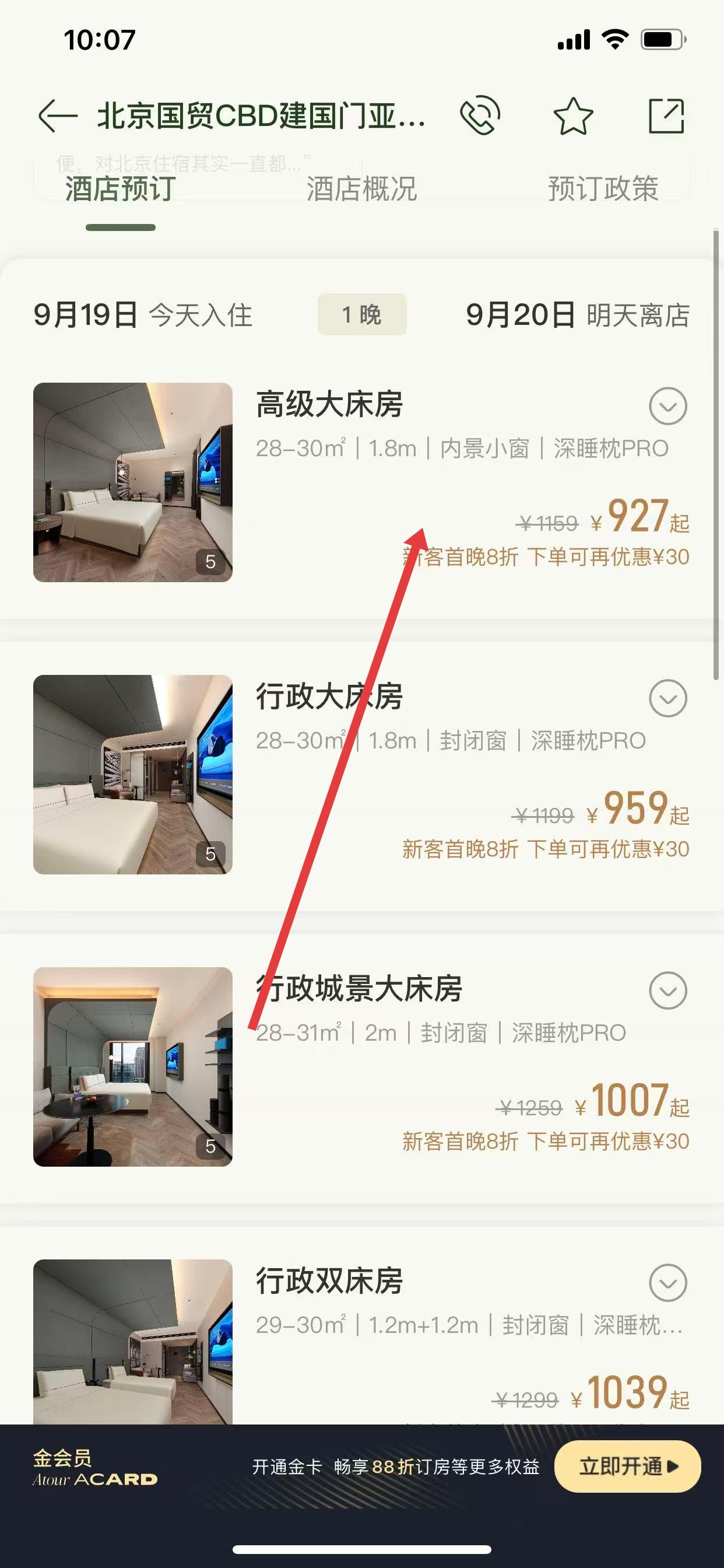Change the 9月19日 check-in date
724x1568 pixels.
click(x=142, y=314)
